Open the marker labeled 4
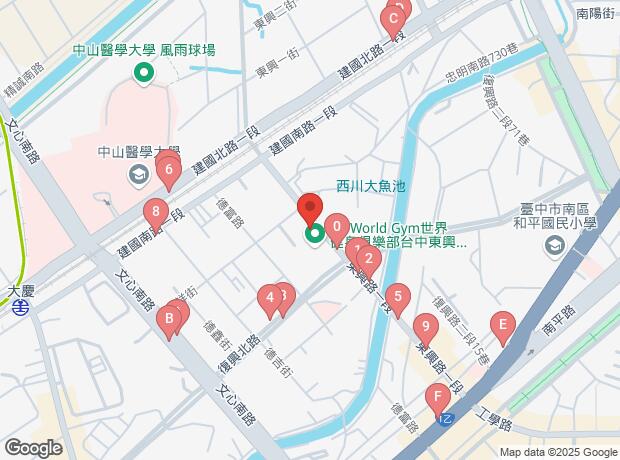Viewport: 620px width, 460px height. (x=269, y=297)
